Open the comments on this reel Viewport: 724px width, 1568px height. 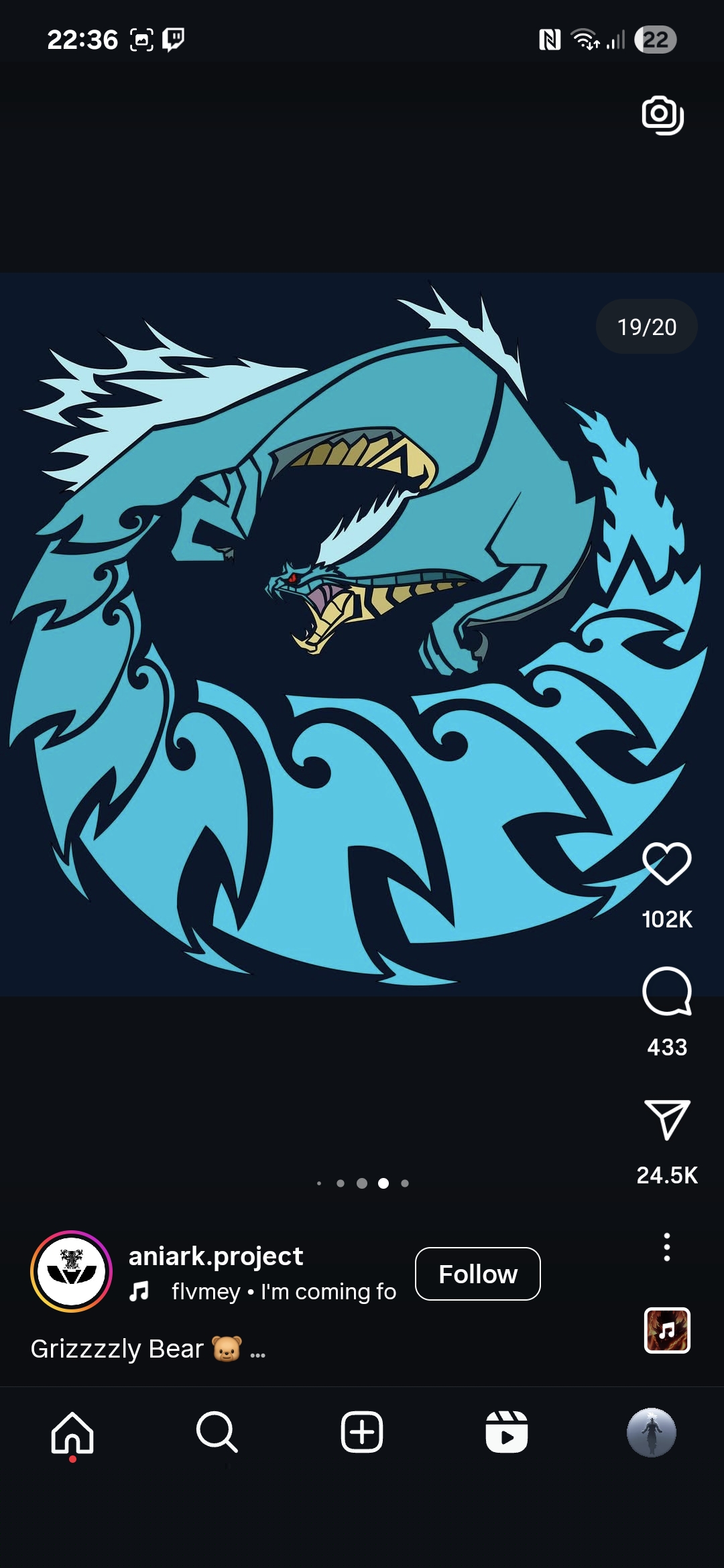[666, 991]
